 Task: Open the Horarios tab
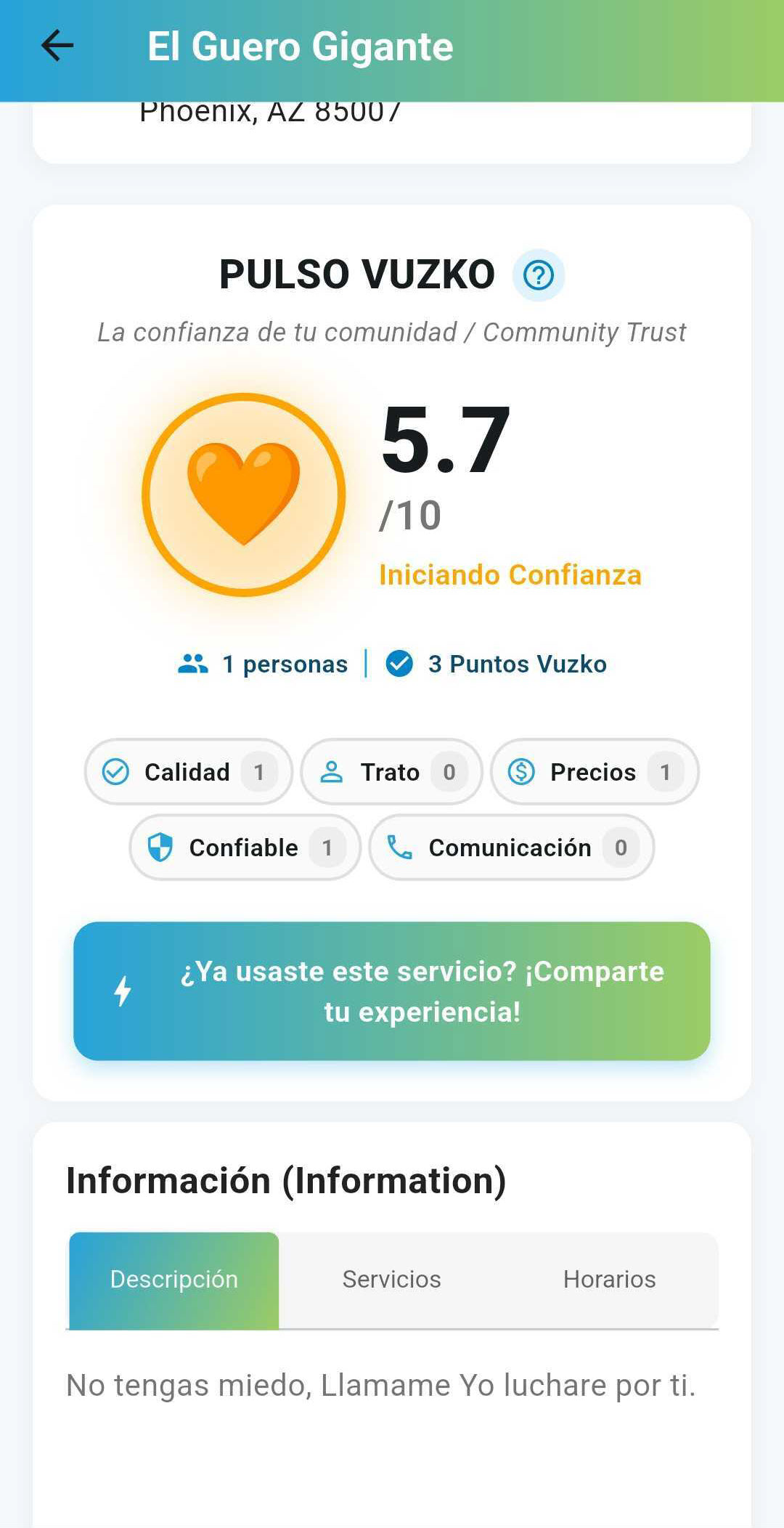[610, 1279]
